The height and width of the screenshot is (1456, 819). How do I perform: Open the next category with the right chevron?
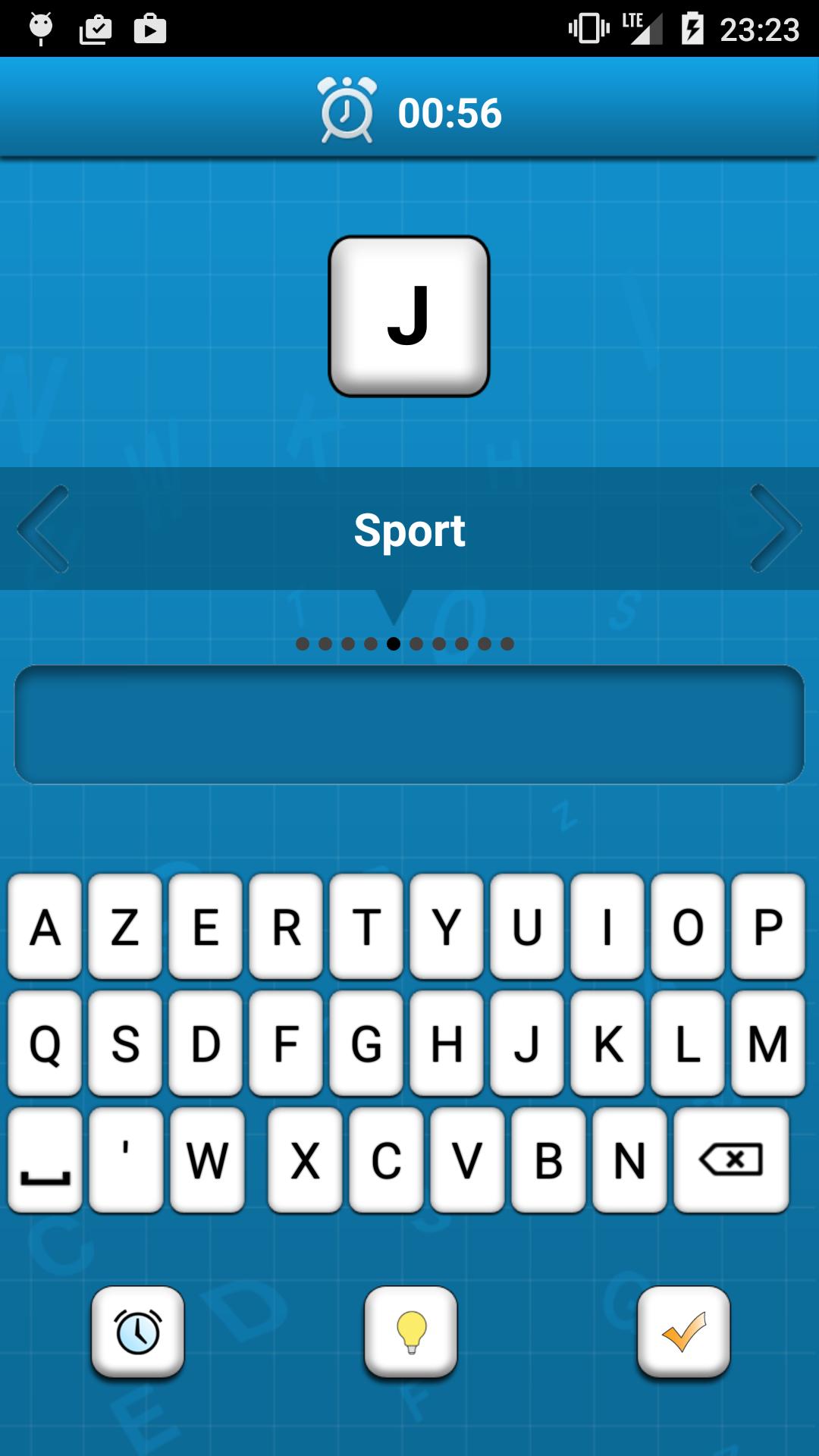tap(775, 529)
